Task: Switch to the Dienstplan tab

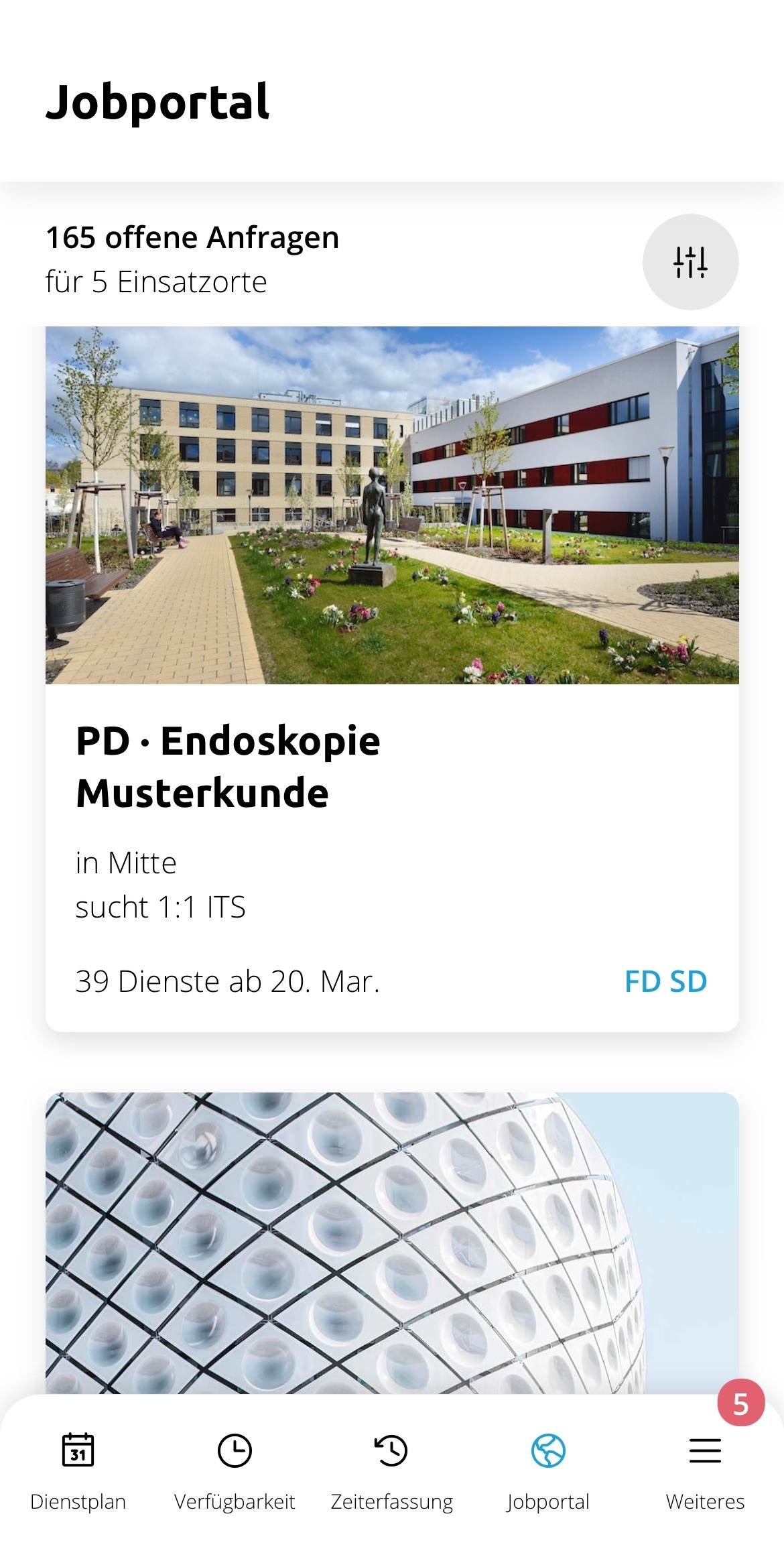Action: (x=78, y=1466)
